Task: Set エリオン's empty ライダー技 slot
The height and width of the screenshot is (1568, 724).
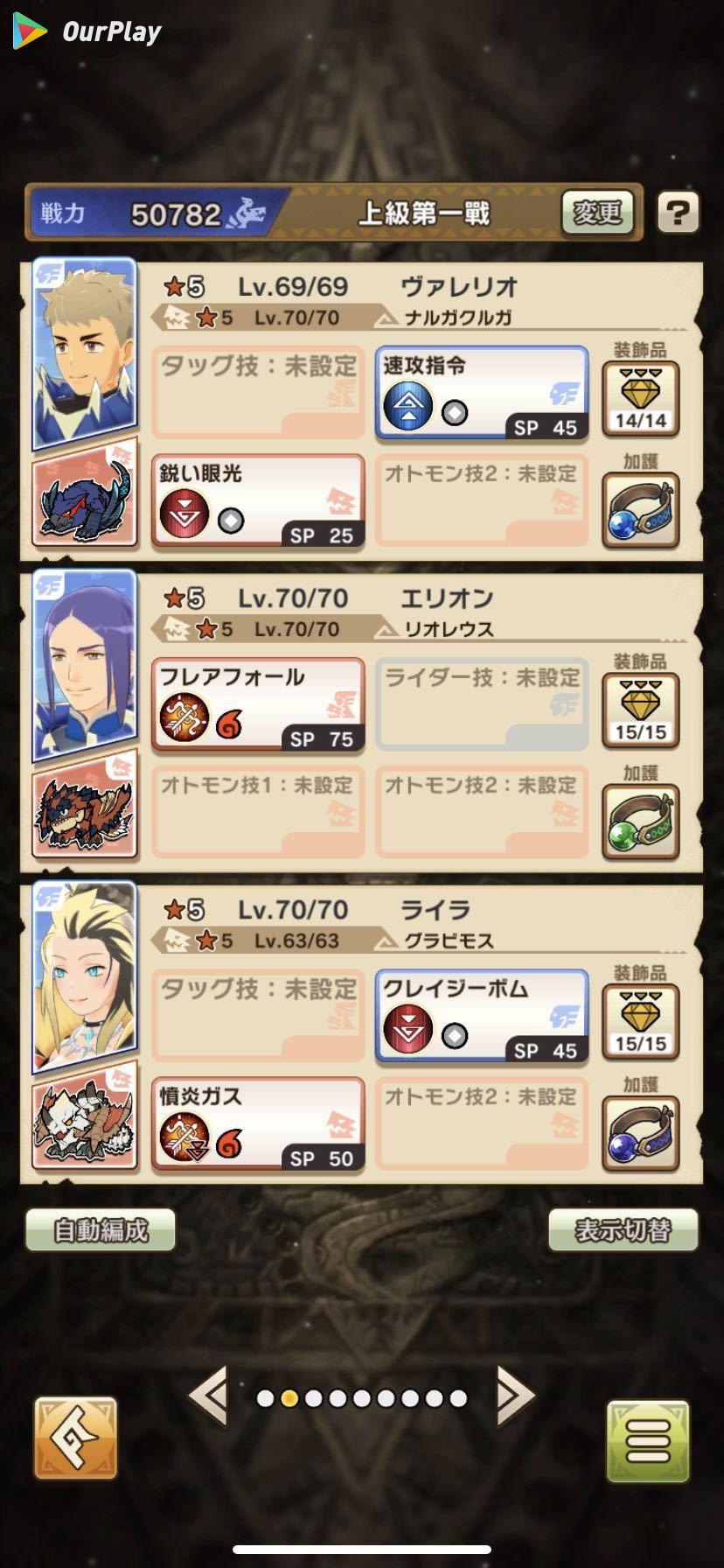Action: tap(482, 704)
